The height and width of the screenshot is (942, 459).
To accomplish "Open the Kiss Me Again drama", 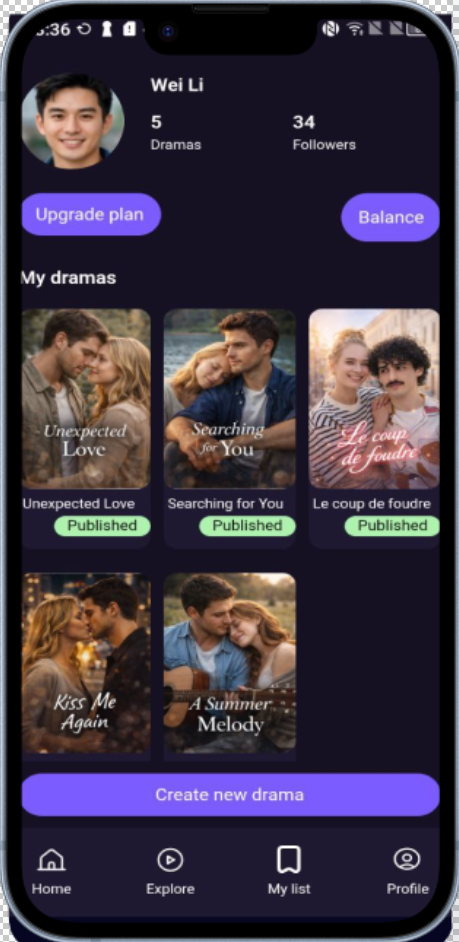I will pyautogui.click(x=86, y=666).
